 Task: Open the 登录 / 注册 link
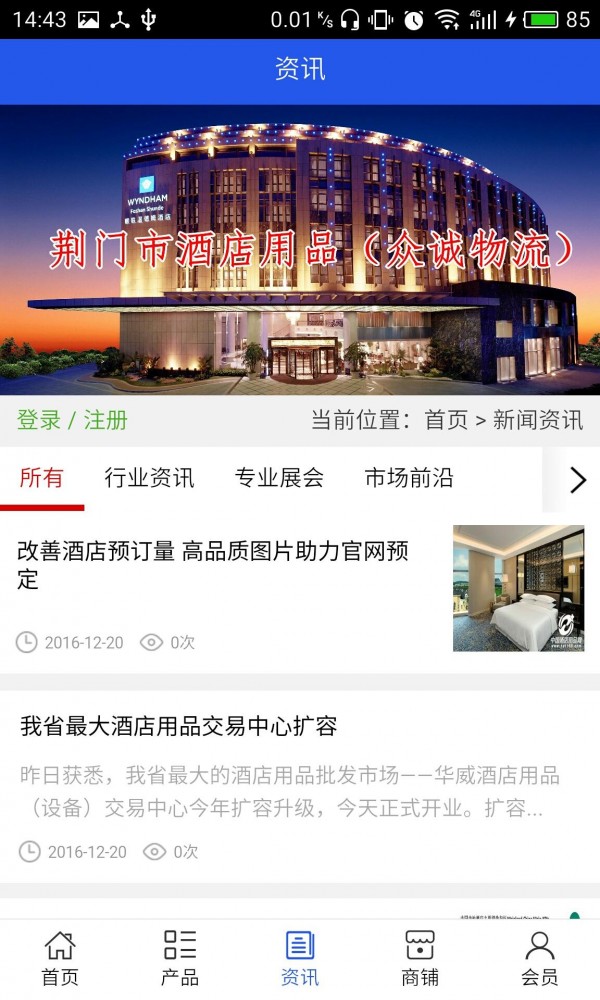click(x=72, y=420)
